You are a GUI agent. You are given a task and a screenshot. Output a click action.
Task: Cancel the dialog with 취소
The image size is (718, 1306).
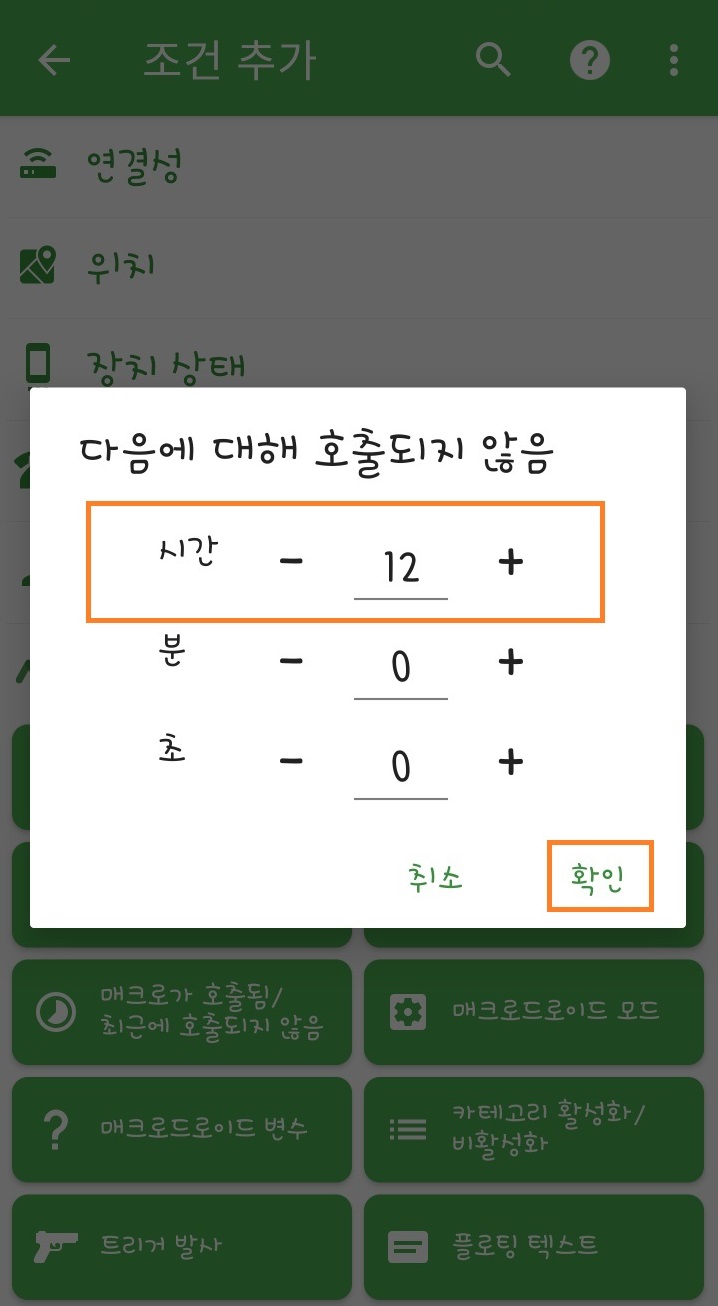[x=436, y=877]
